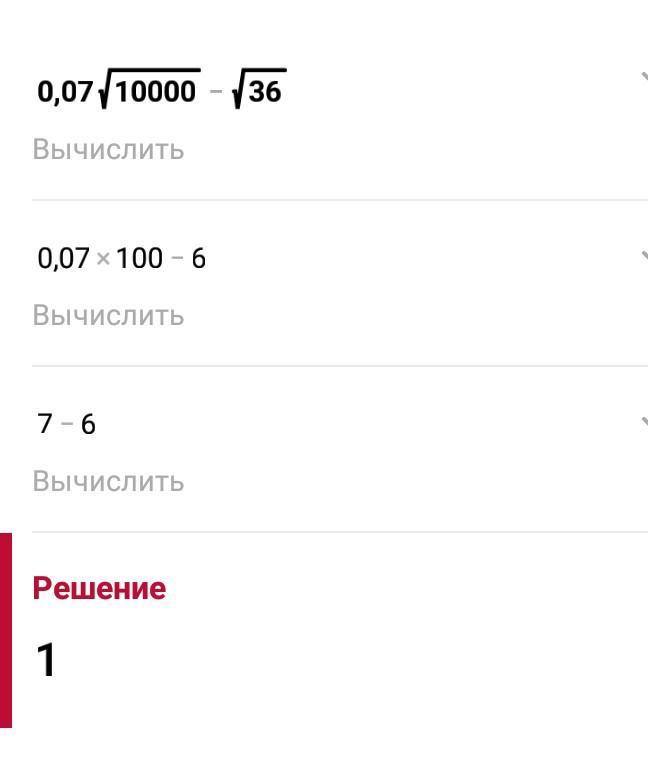The width and height of the screenshot is (648, 760).
Task: Expand the step 0,07 × 100 − 6
Action: 643,256
